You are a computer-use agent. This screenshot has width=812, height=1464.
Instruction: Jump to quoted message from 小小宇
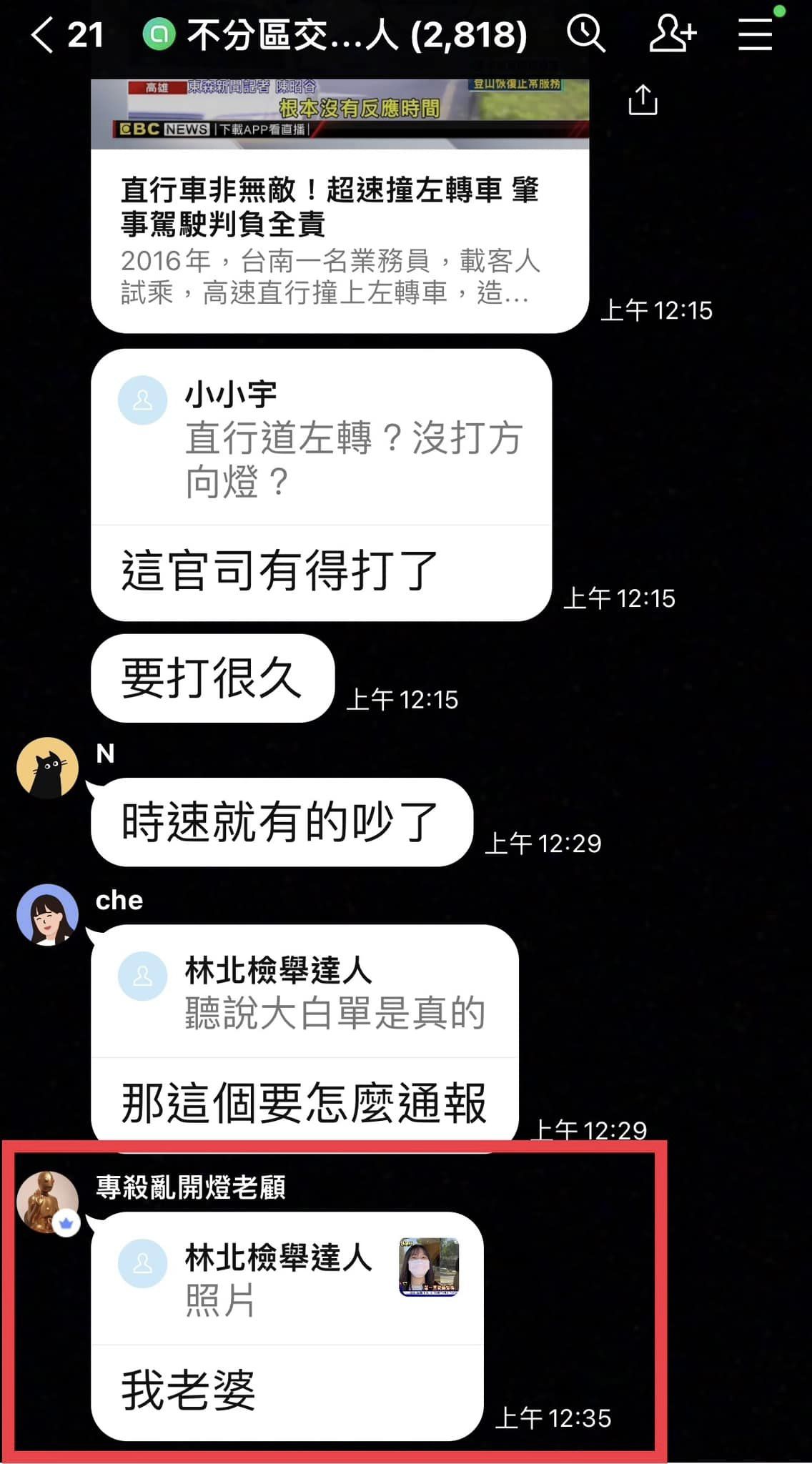coord(322,437)
